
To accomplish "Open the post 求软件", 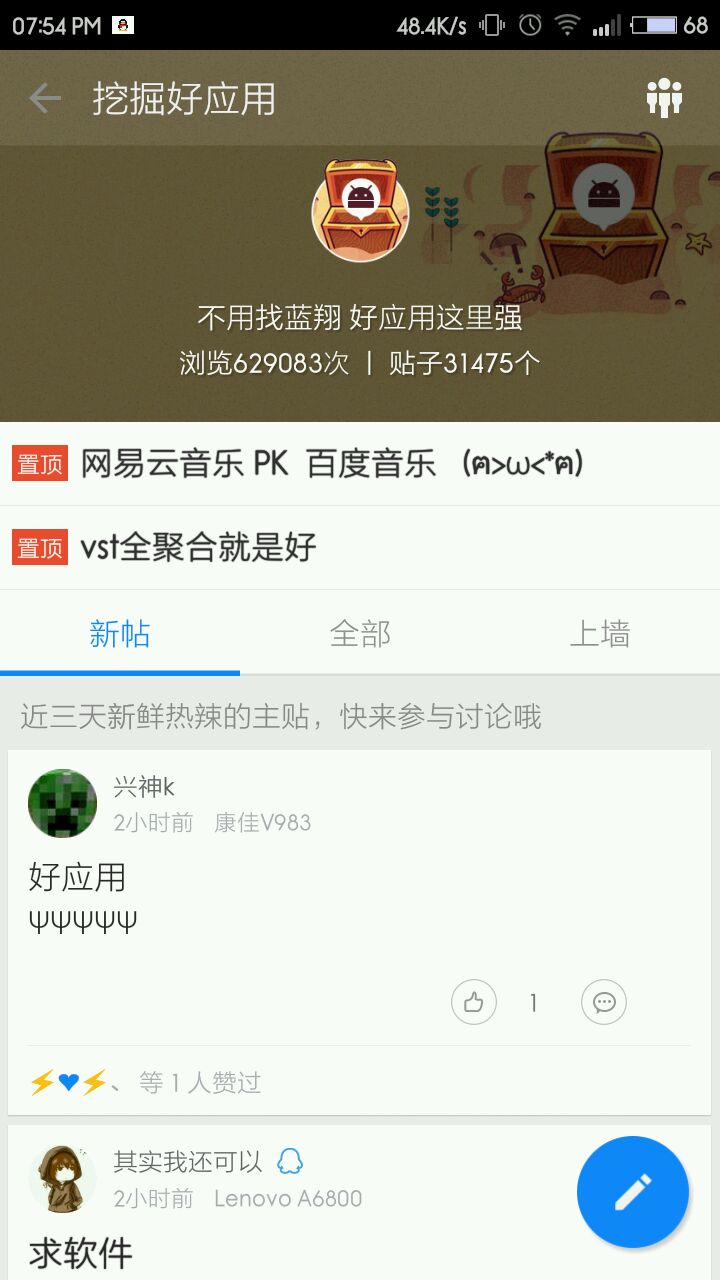I will point(80,1254).
